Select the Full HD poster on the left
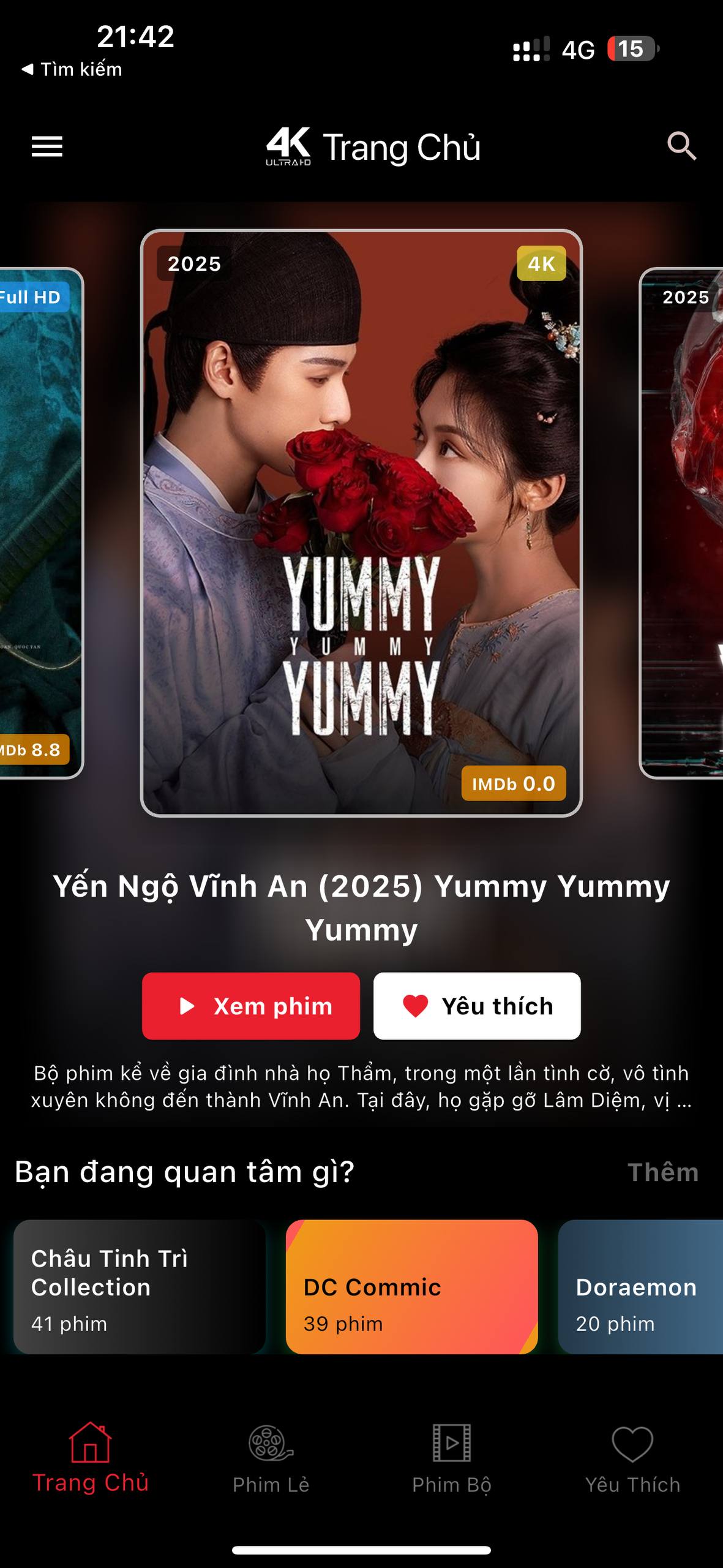Viewport: 723px width, 1568px height. [x=41, y=523]
